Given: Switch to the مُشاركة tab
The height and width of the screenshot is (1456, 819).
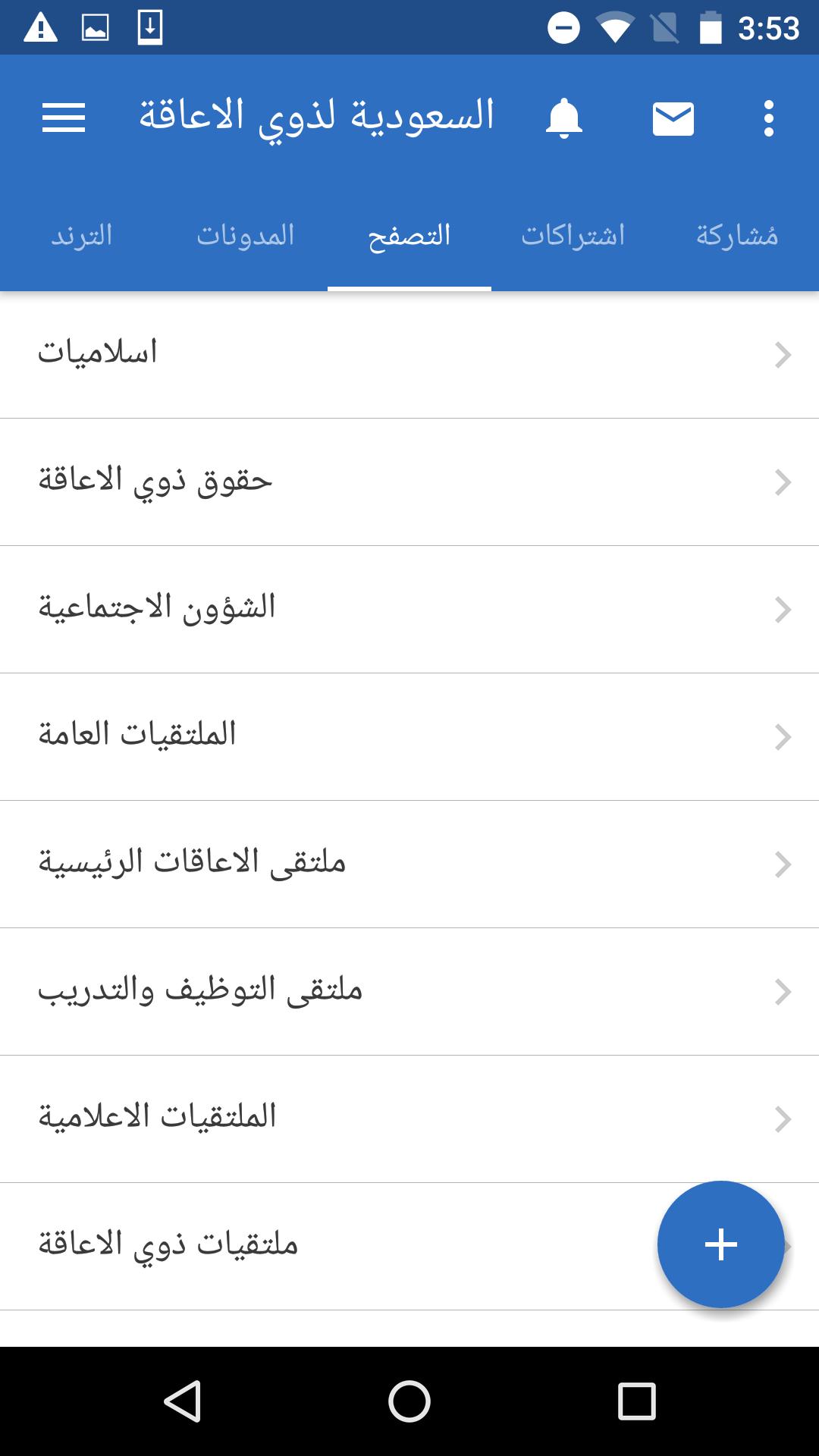Looking at the screenshot, I should click(737, 235).
